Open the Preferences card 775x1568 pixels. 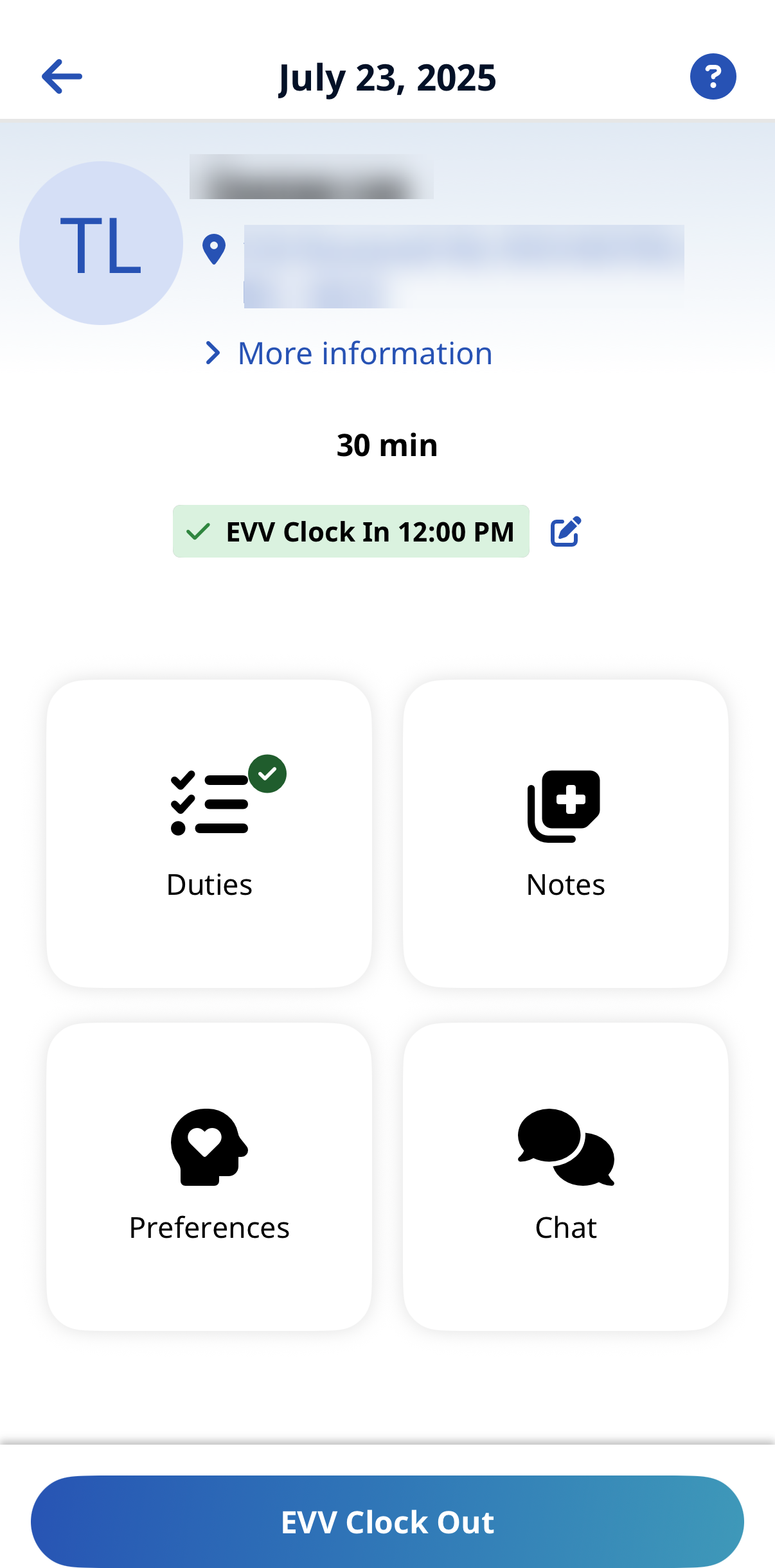[209, 1176]
